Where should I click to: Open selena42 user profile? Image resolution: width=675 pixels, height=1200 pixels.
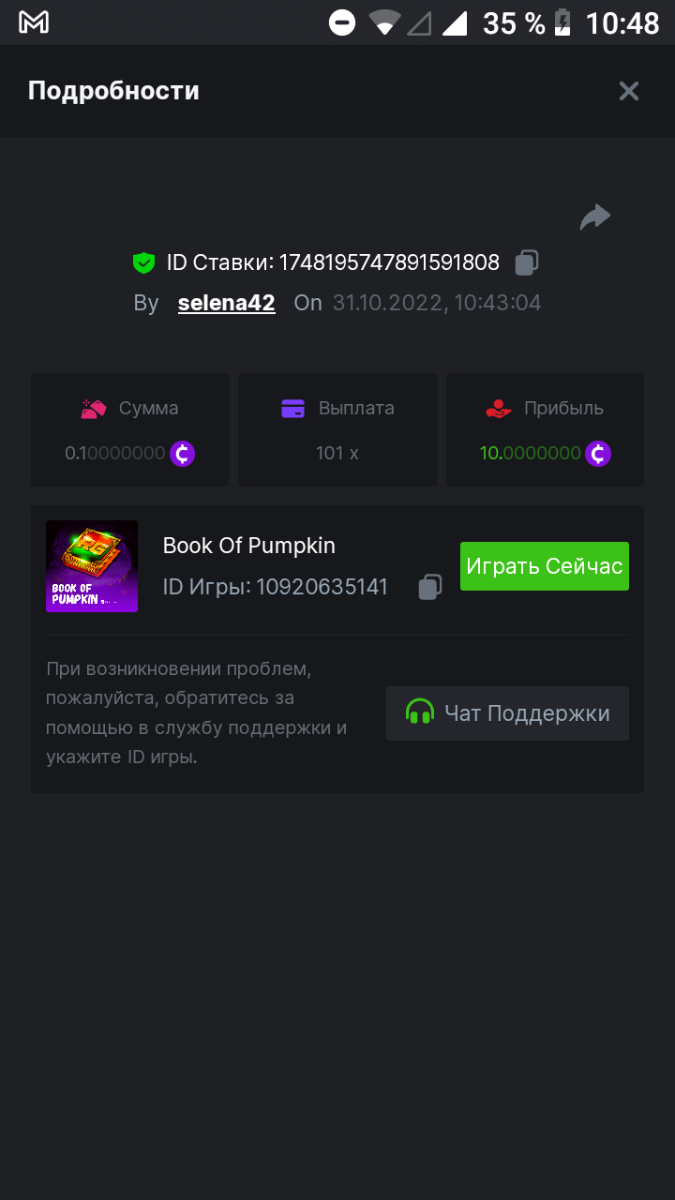pyautogui.click(x=226, y=303)
